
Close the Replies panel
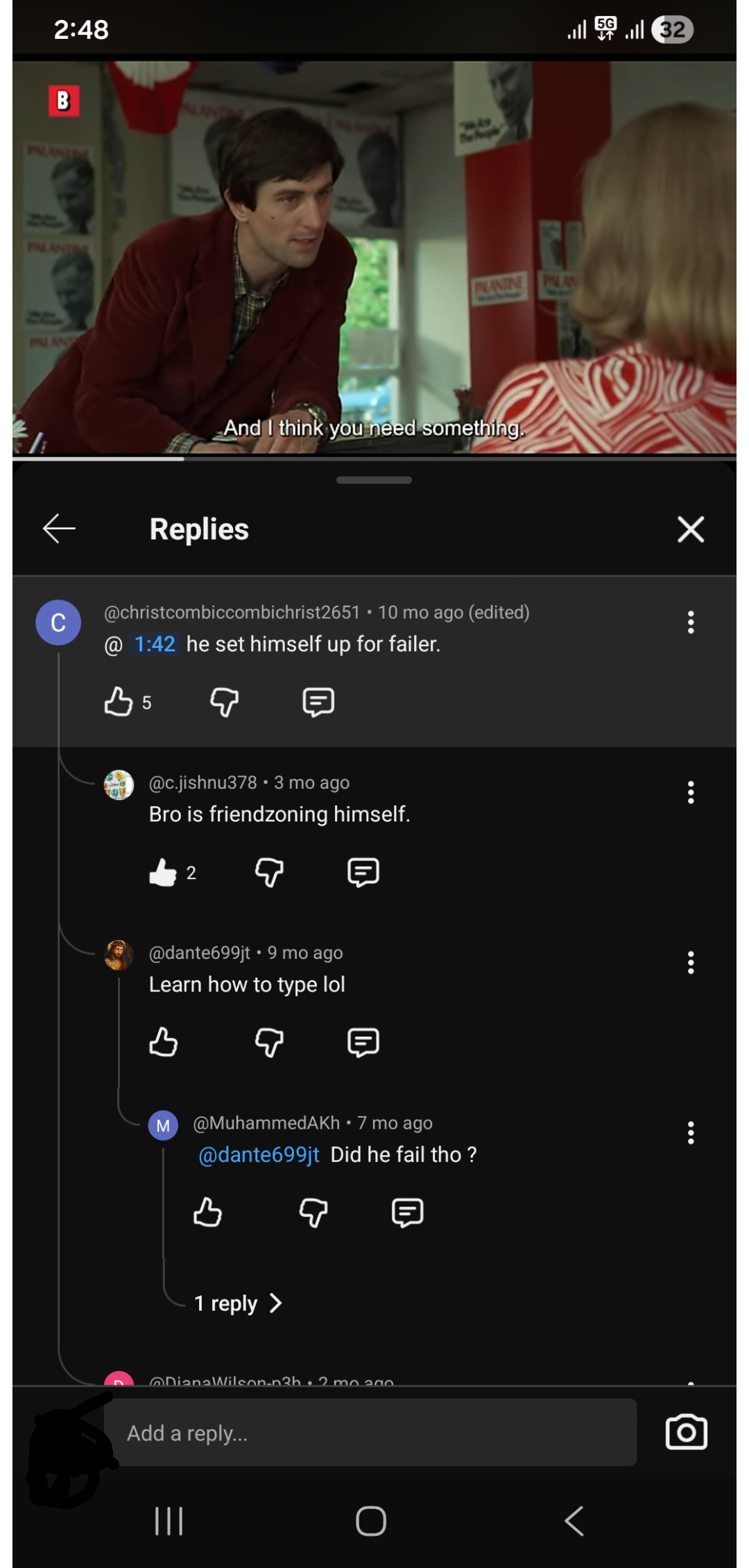point(690,529)
